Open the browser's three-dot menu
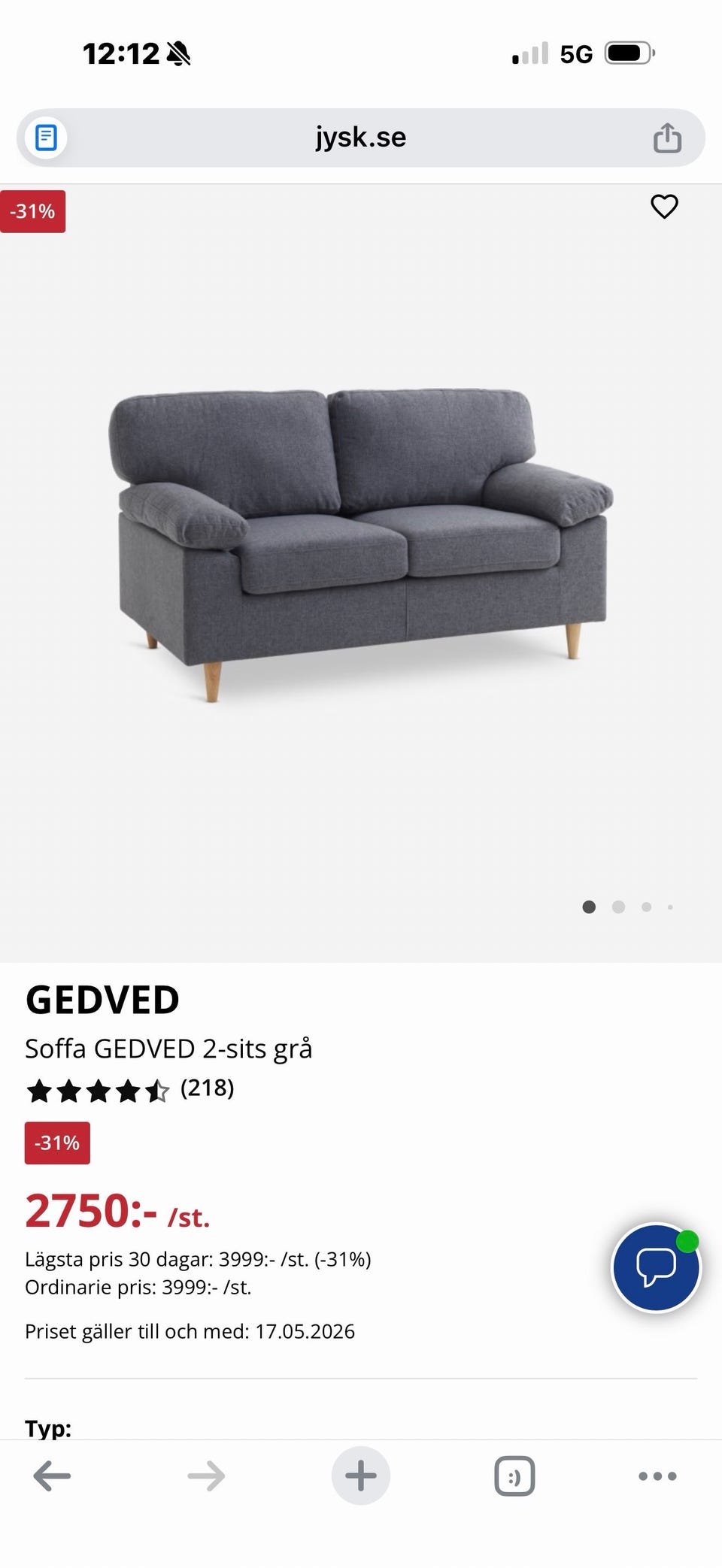 point(657,1476)
